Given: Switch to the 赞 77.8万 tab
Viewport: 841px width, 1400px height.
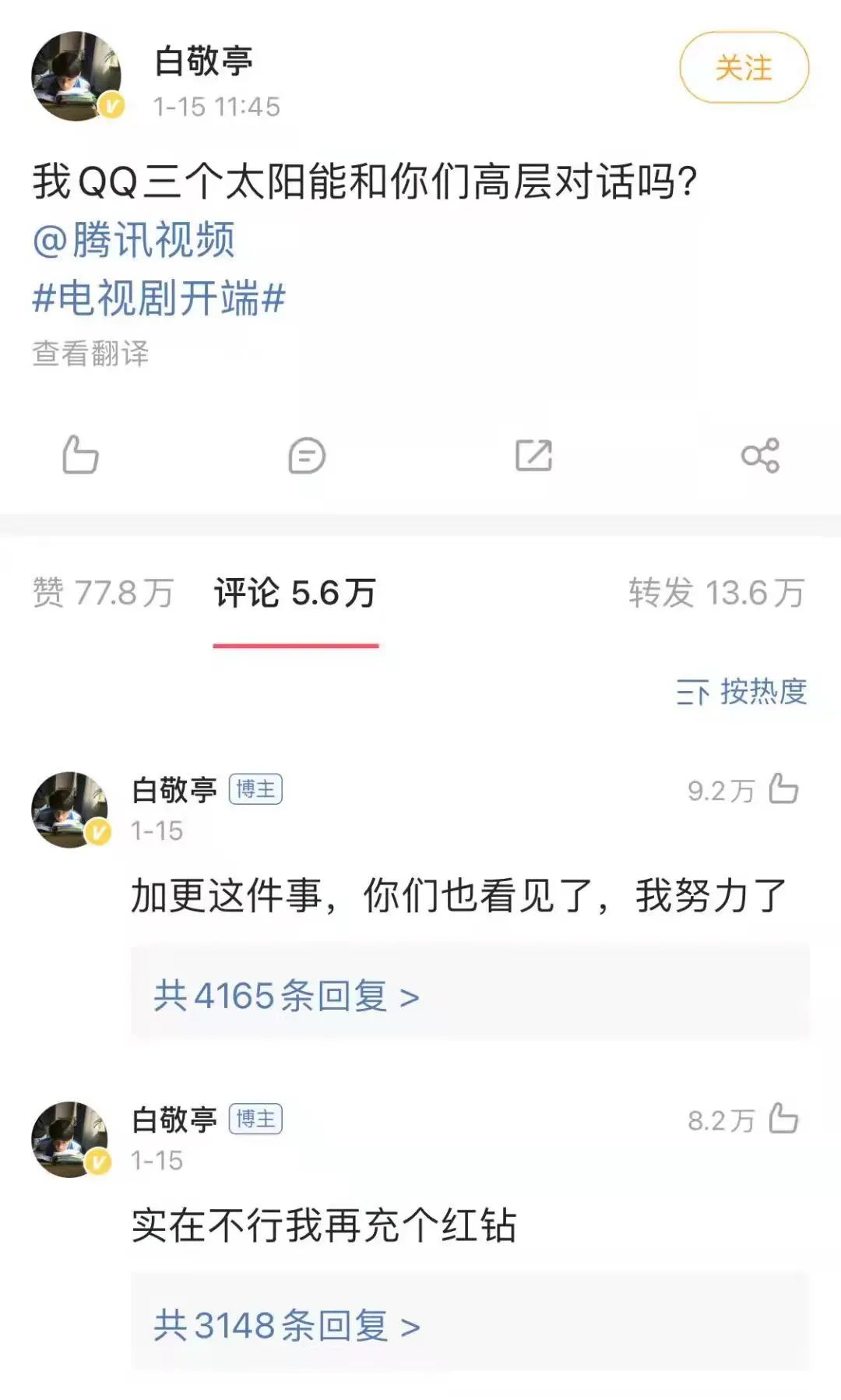Looking at the screenshot, I should click(x=103, y=593).
